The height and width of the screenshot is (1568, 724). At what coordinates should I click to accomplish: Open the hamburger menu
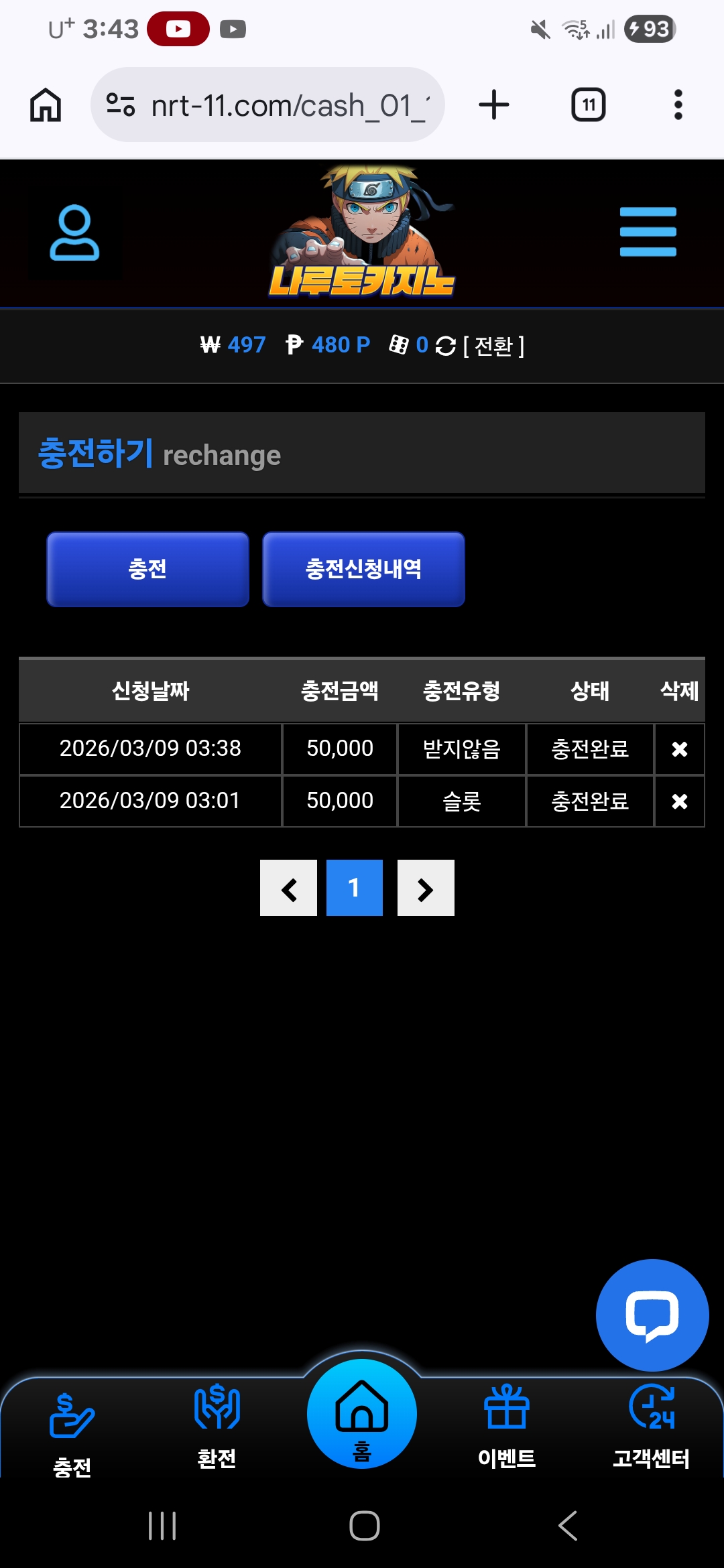click(648, 232)
